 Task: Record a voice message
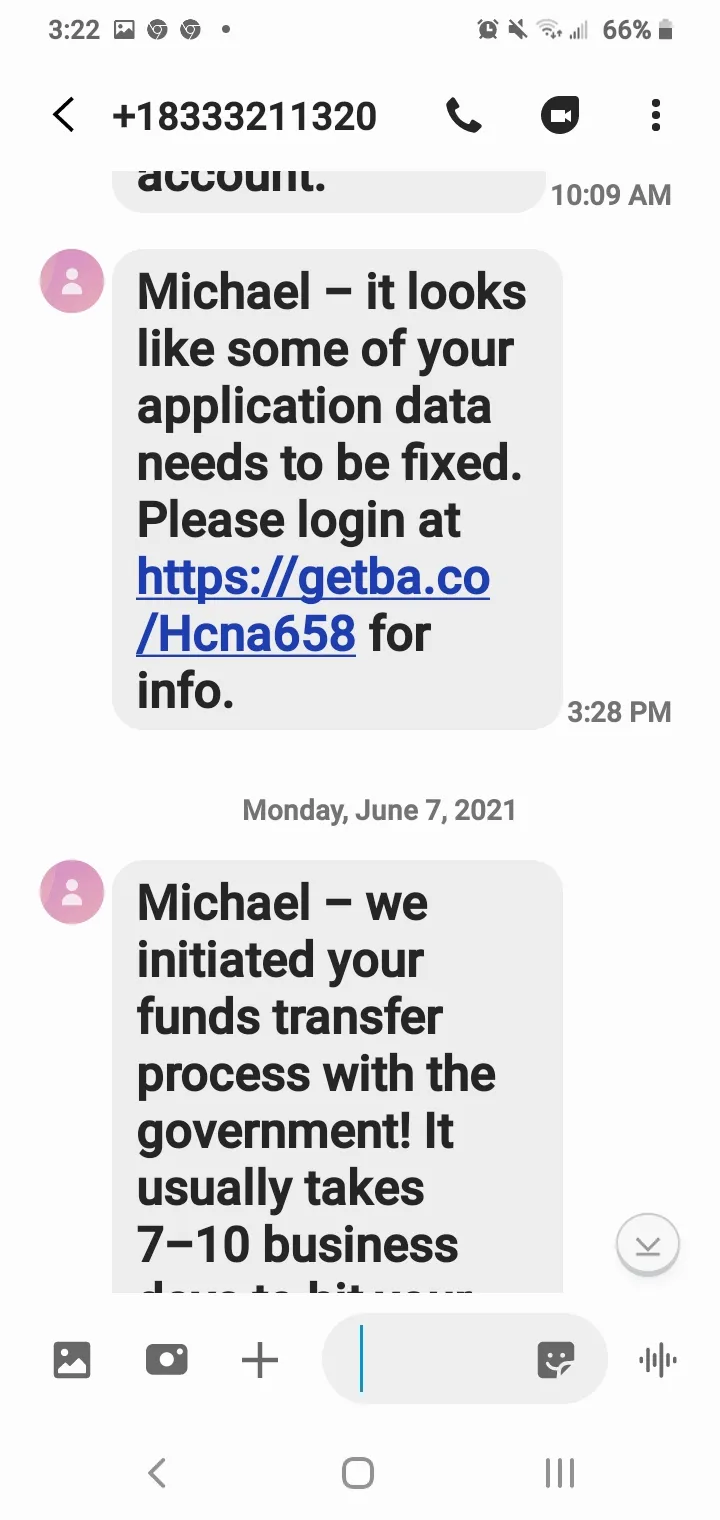(657, 1360)
